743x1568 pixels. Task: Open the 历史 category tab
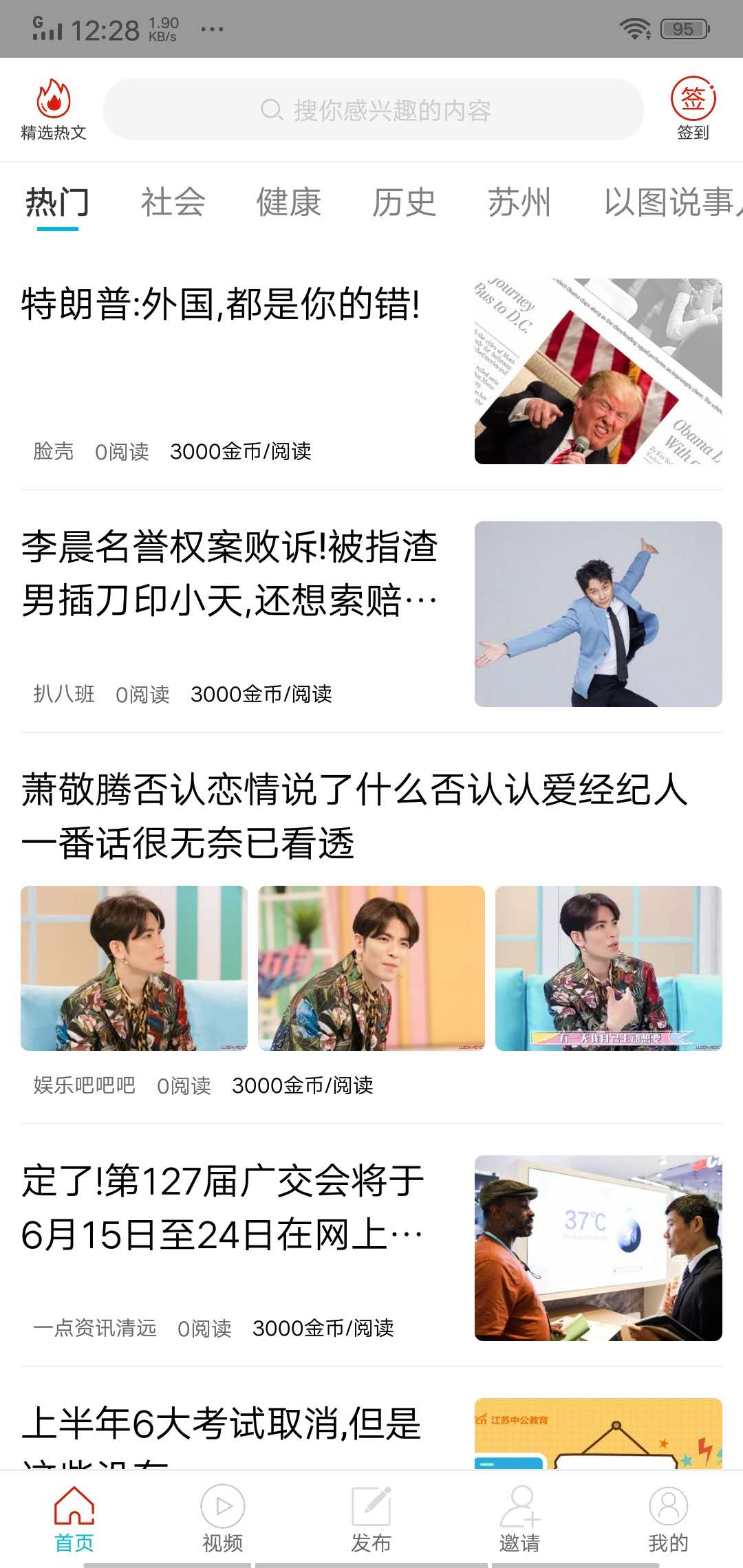pos(404,202)
